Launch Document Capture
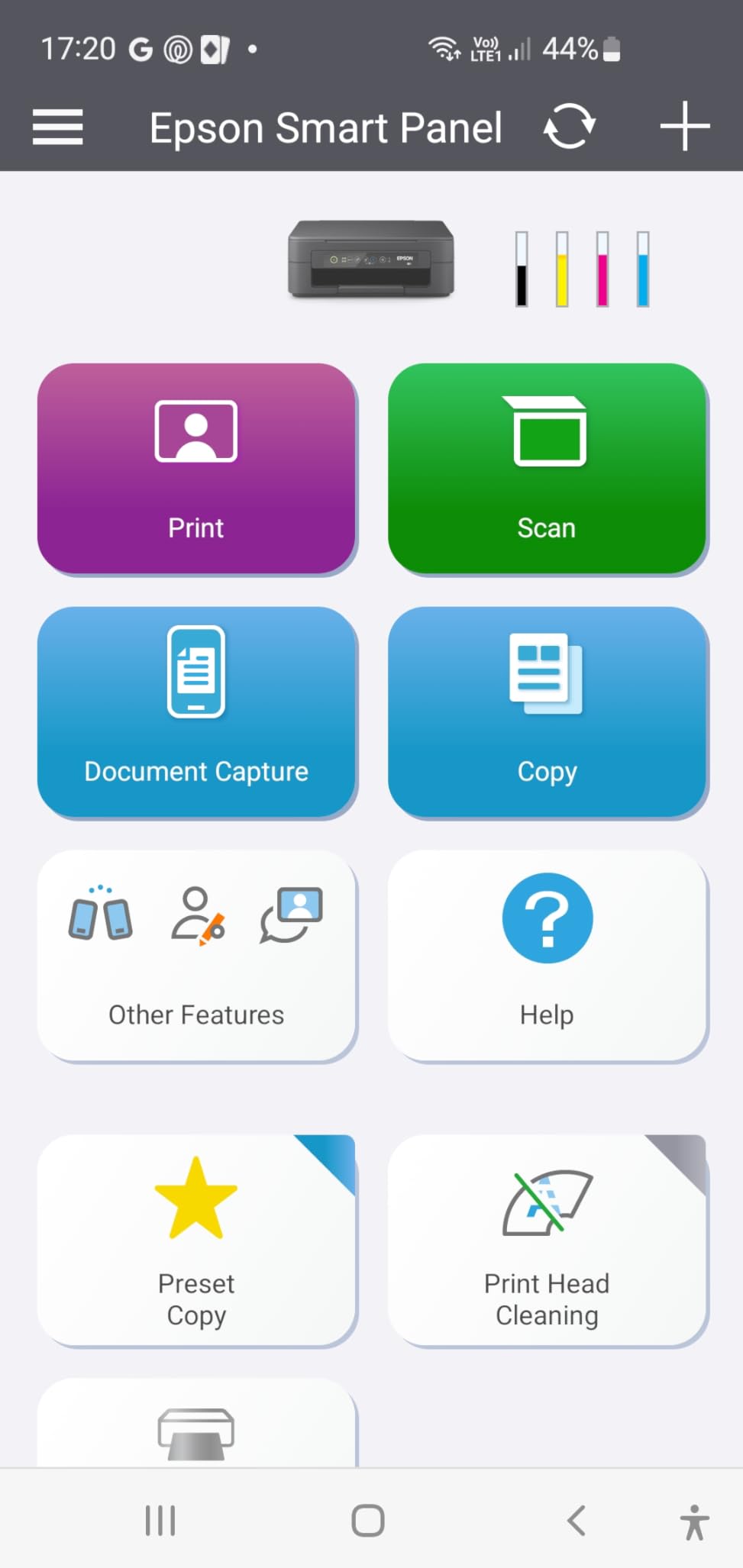Viewport: 743px width, 1568px height. click(x=196, y=711)
